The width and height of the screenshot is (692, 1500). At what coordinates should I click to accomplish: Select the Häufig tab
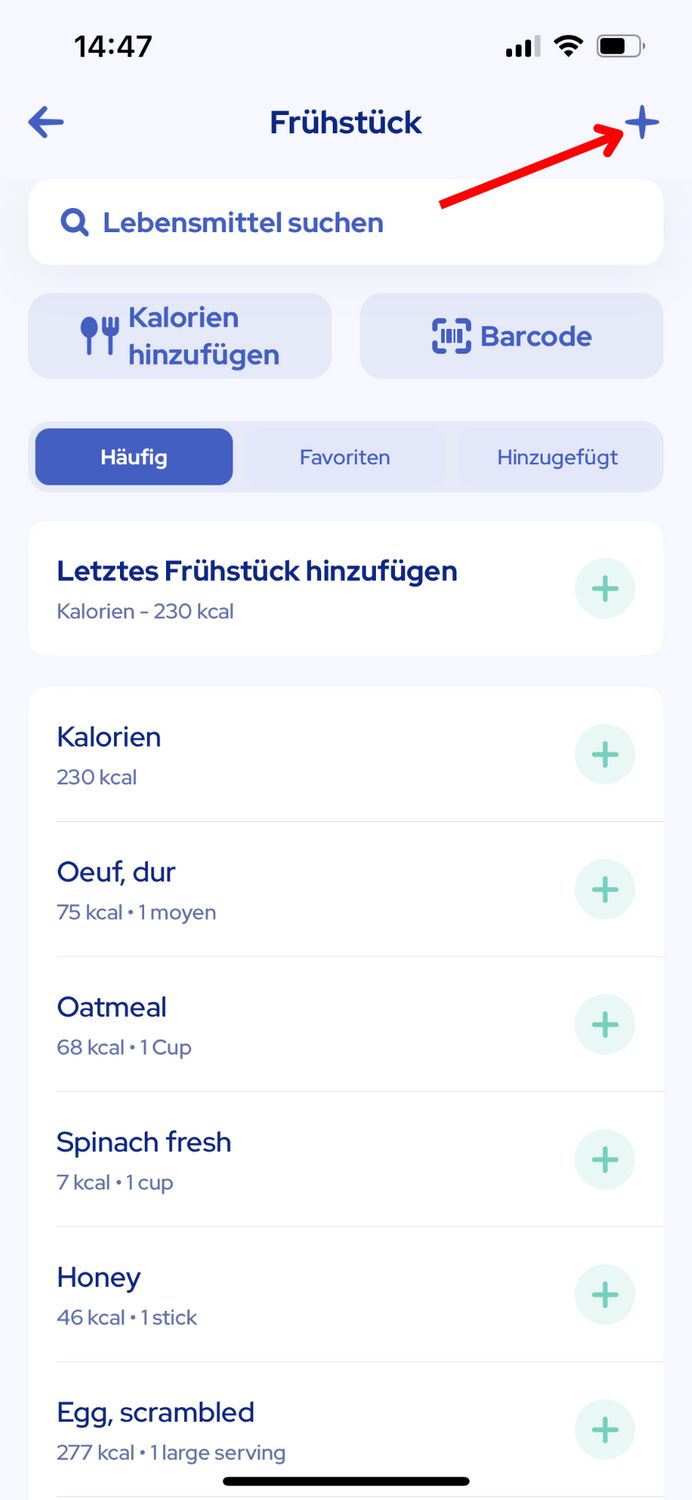134,457
